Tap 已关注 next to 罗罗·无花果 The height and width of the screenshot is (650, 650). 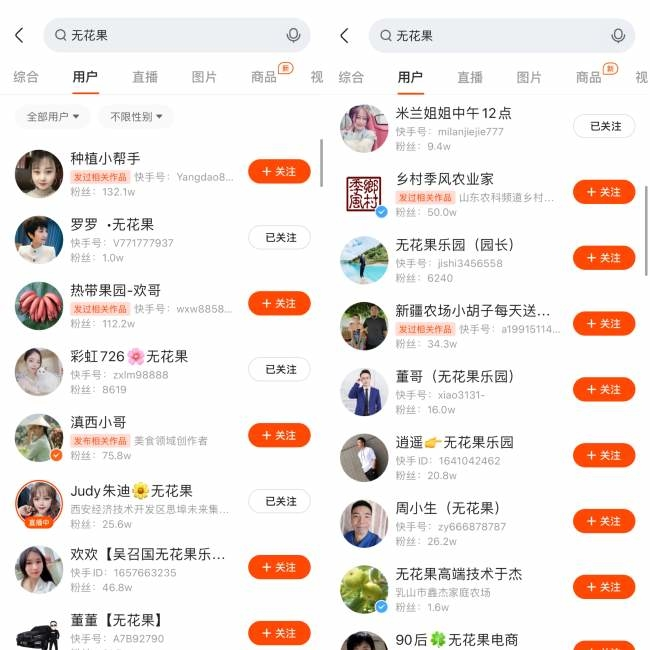279,238
